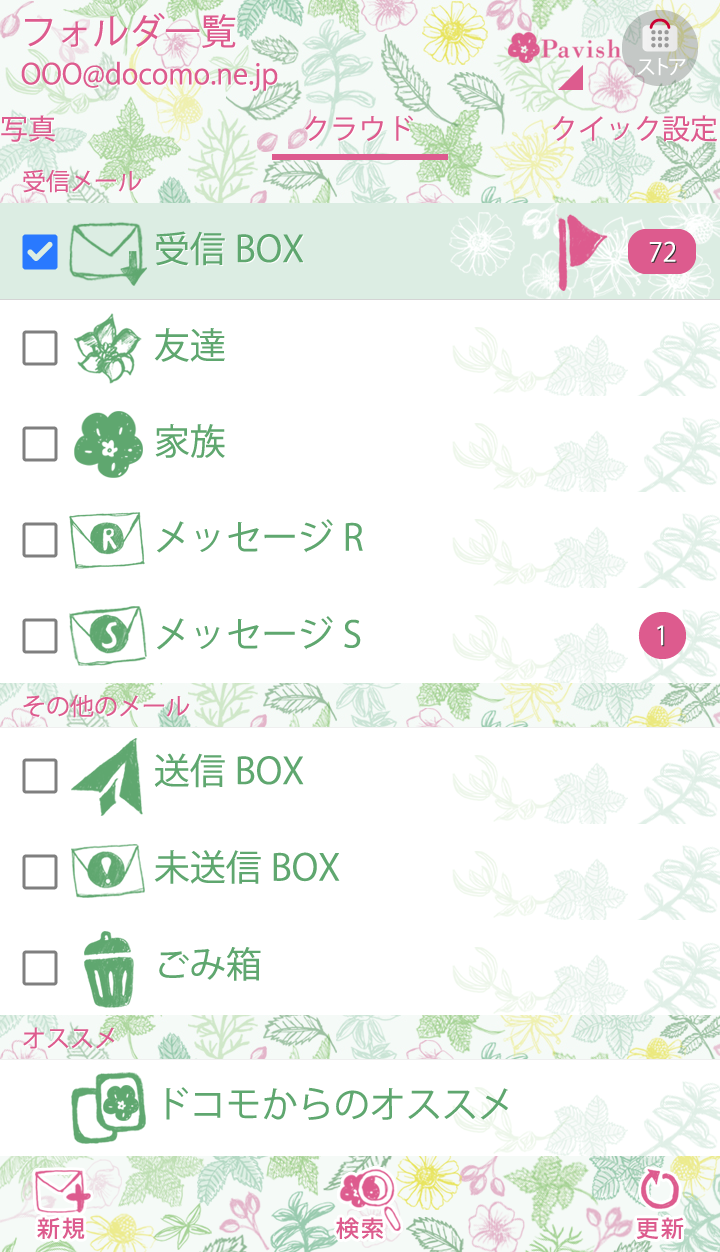This screenshot has height=1252, width=720.
Task: Switch to the クラウド tab
Action: 359,129
